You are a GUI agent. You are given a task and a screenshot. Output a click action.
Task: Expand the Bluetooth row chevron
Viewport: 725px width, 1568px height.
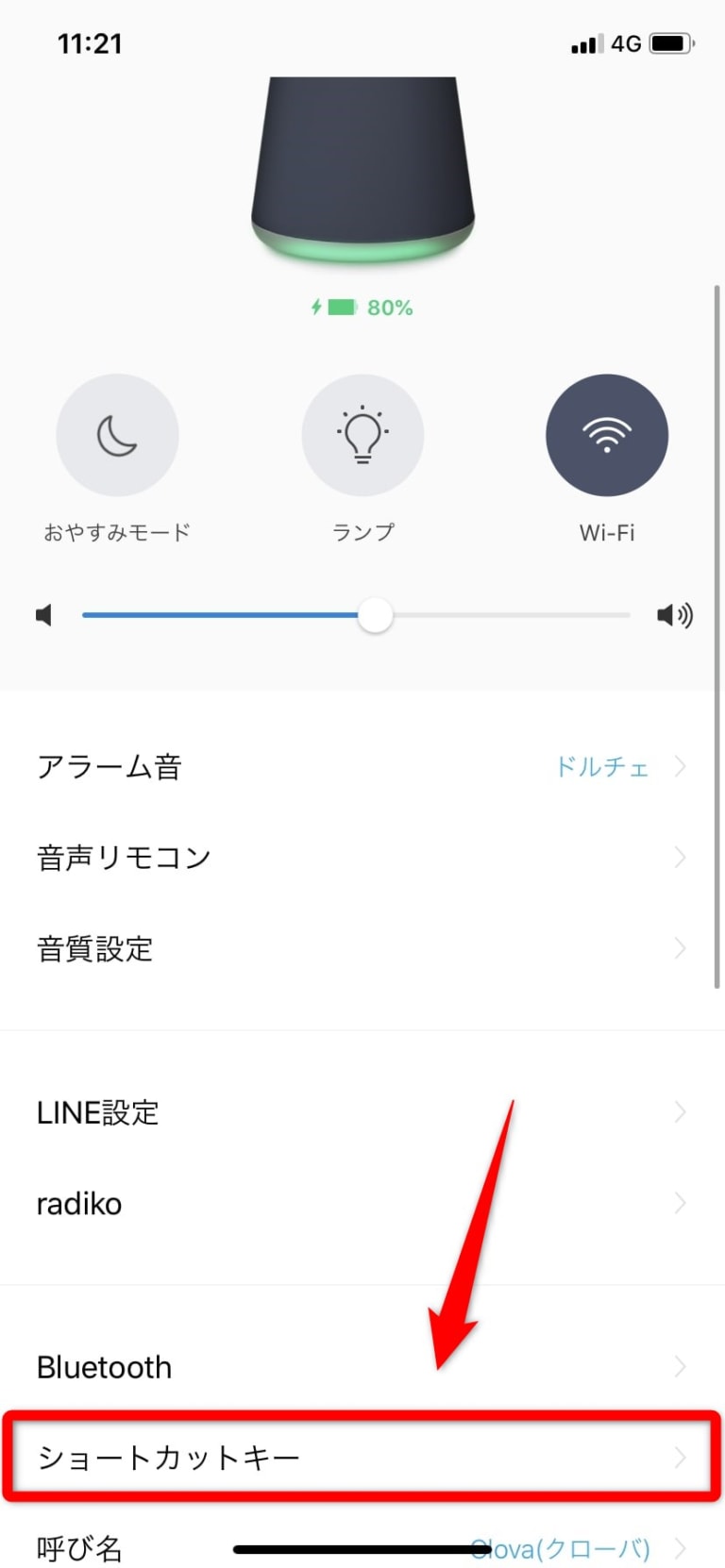679,1366
